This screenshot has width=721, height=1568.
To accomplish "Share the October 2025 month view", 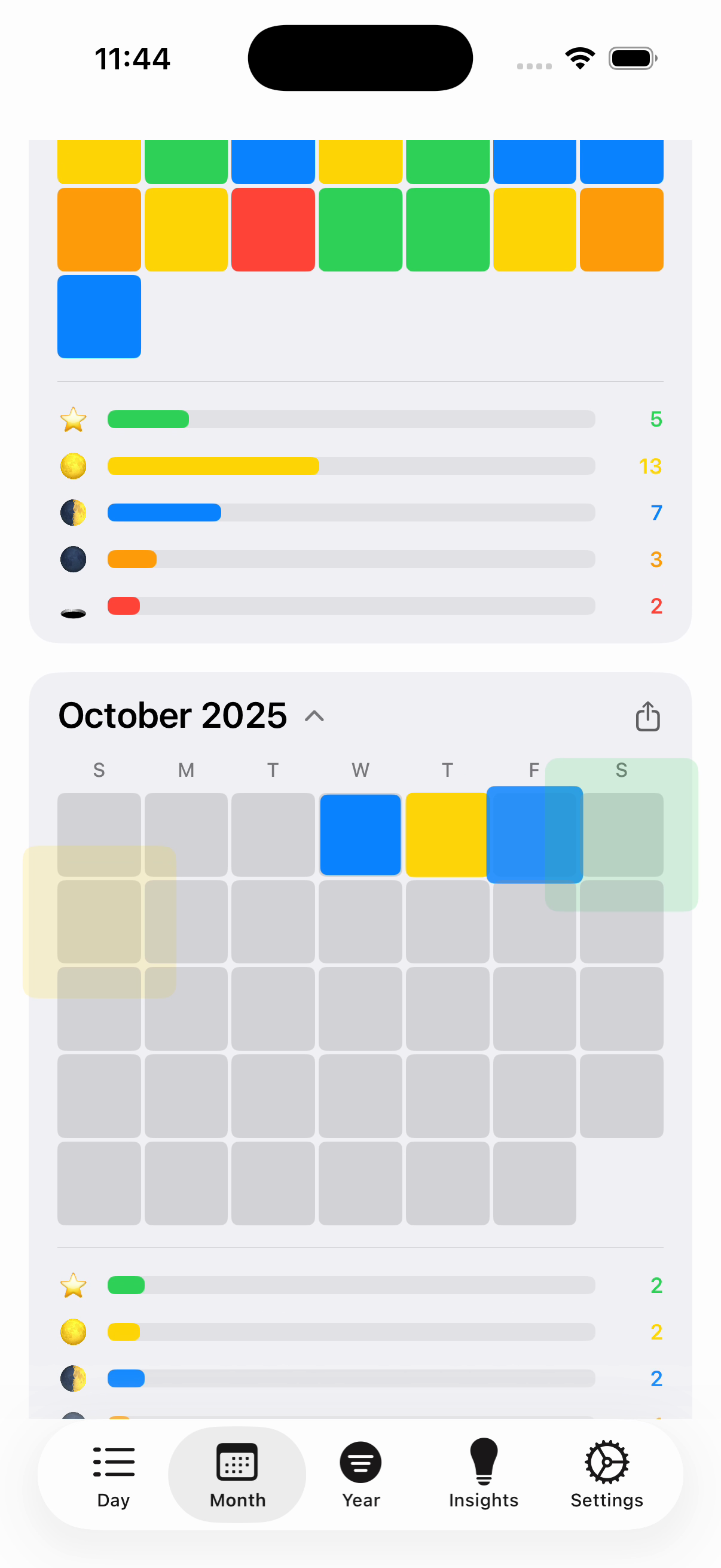I will tap(647, 716).
